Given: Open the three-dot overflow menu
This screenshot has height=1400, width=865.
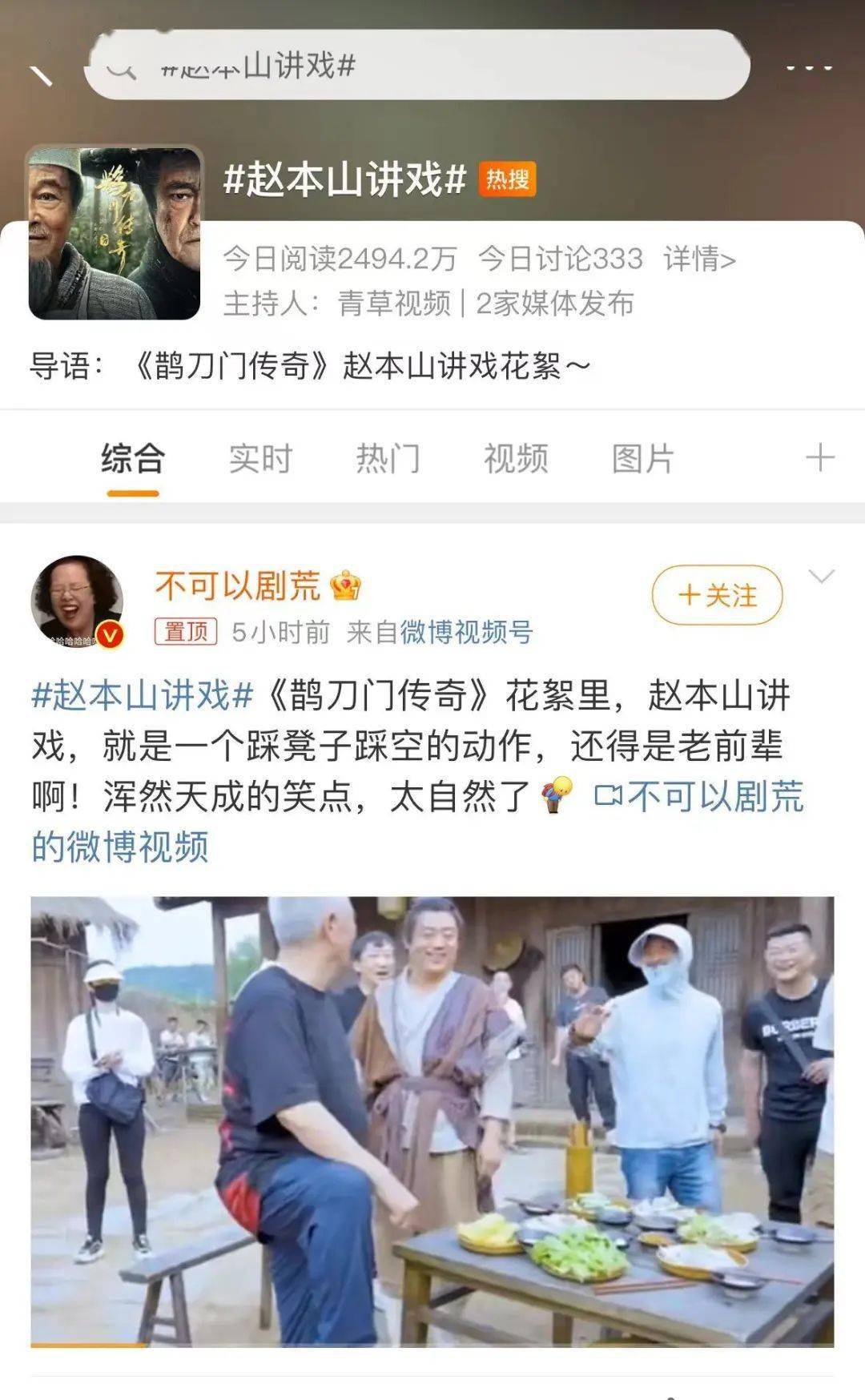Looking at the screenshot, I should 808,68.
